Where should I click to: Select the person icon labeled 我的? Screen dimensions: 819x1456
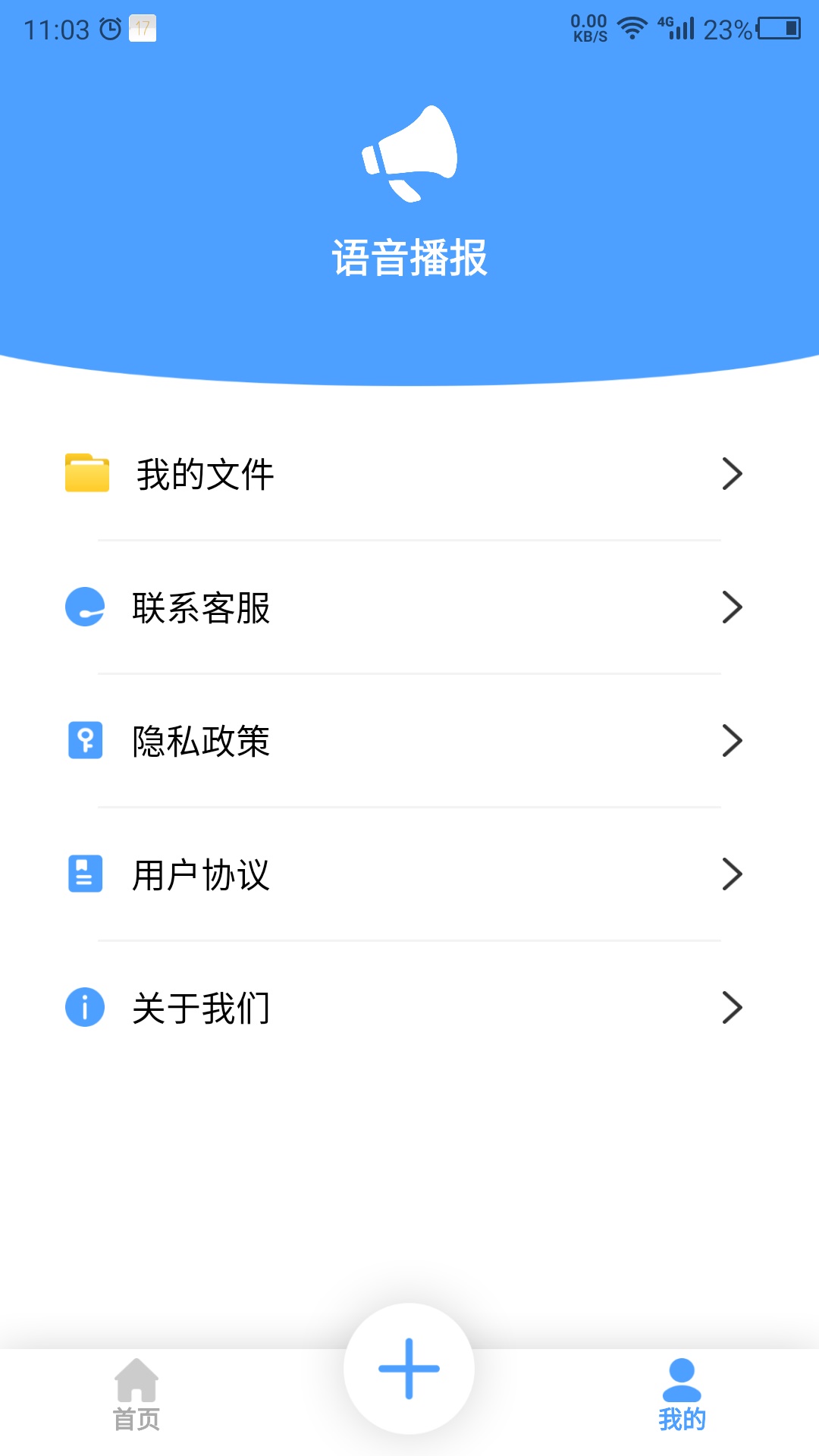(682, 1380)
